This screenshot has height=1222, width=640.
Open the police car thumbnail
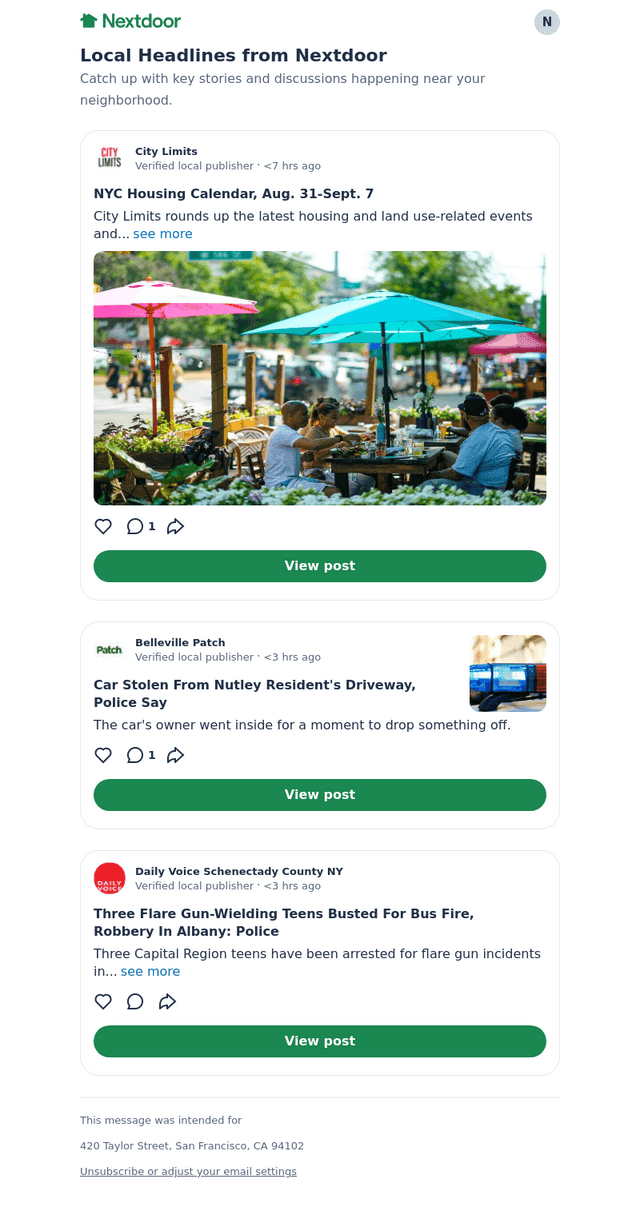pos(508,673)
